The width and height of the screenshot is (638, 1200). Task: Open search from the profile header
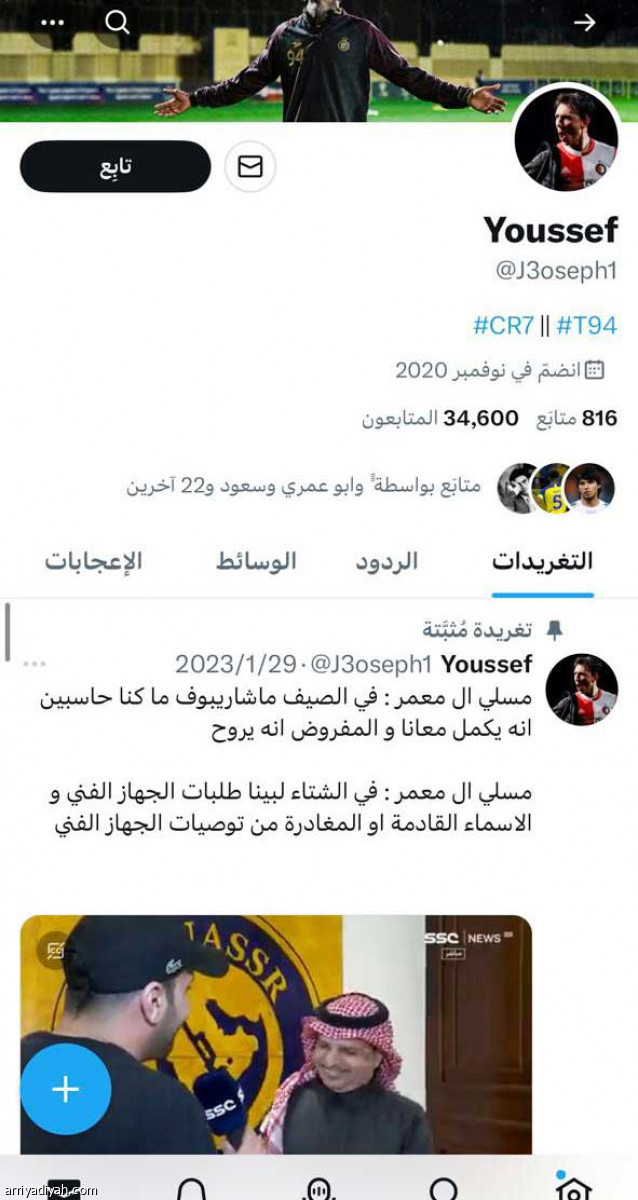[118, 22]
